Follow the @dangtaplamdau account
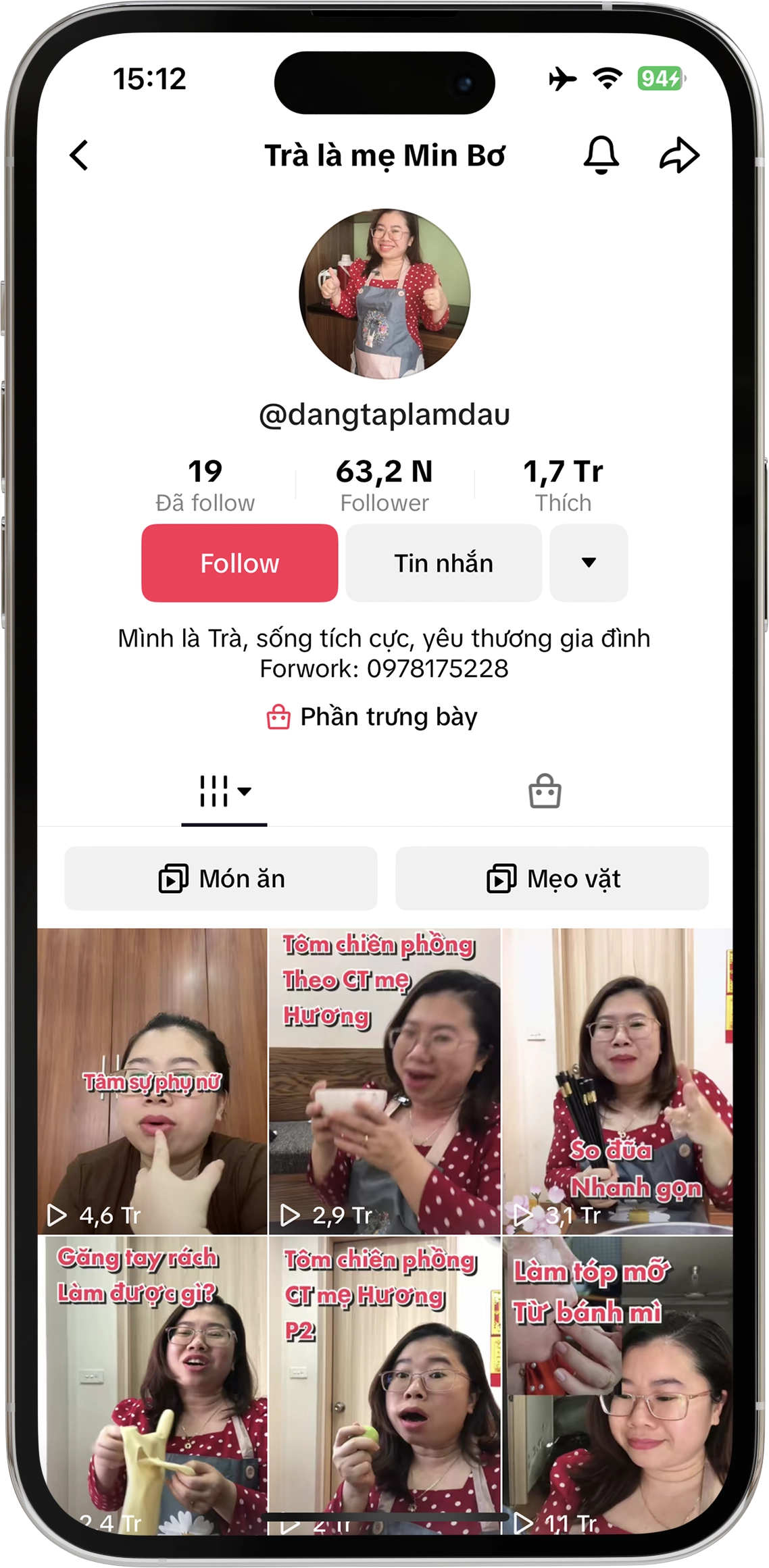Screen dimensions: 769x1568 coord(239,563)
